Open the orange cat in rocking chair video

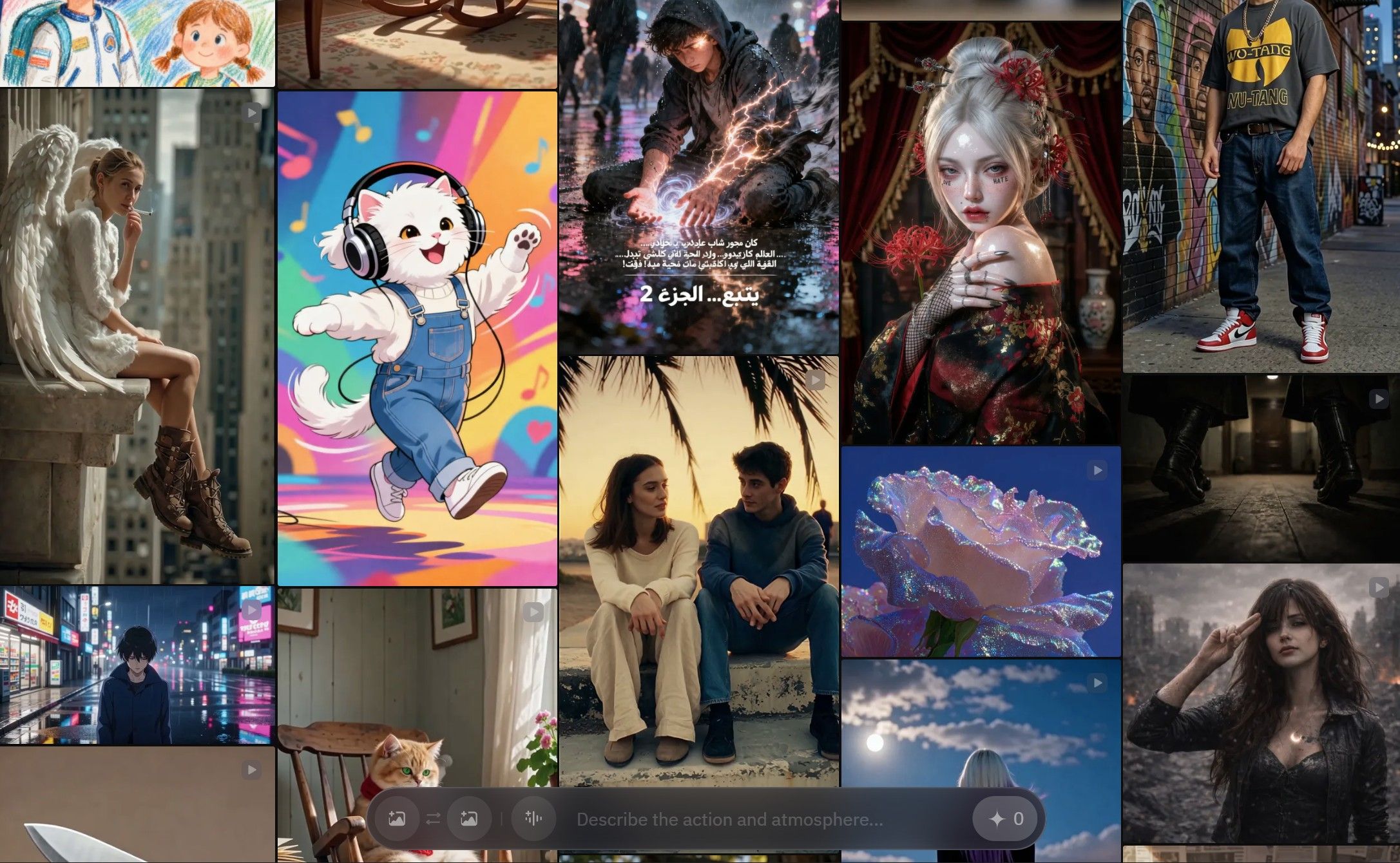(x=417, y=689)
